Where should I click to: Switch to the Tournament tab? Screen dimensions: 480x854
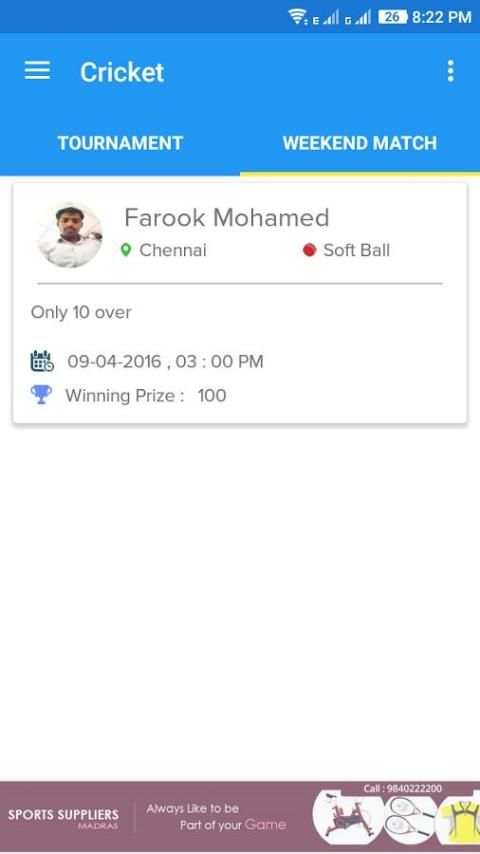point(120,143)
